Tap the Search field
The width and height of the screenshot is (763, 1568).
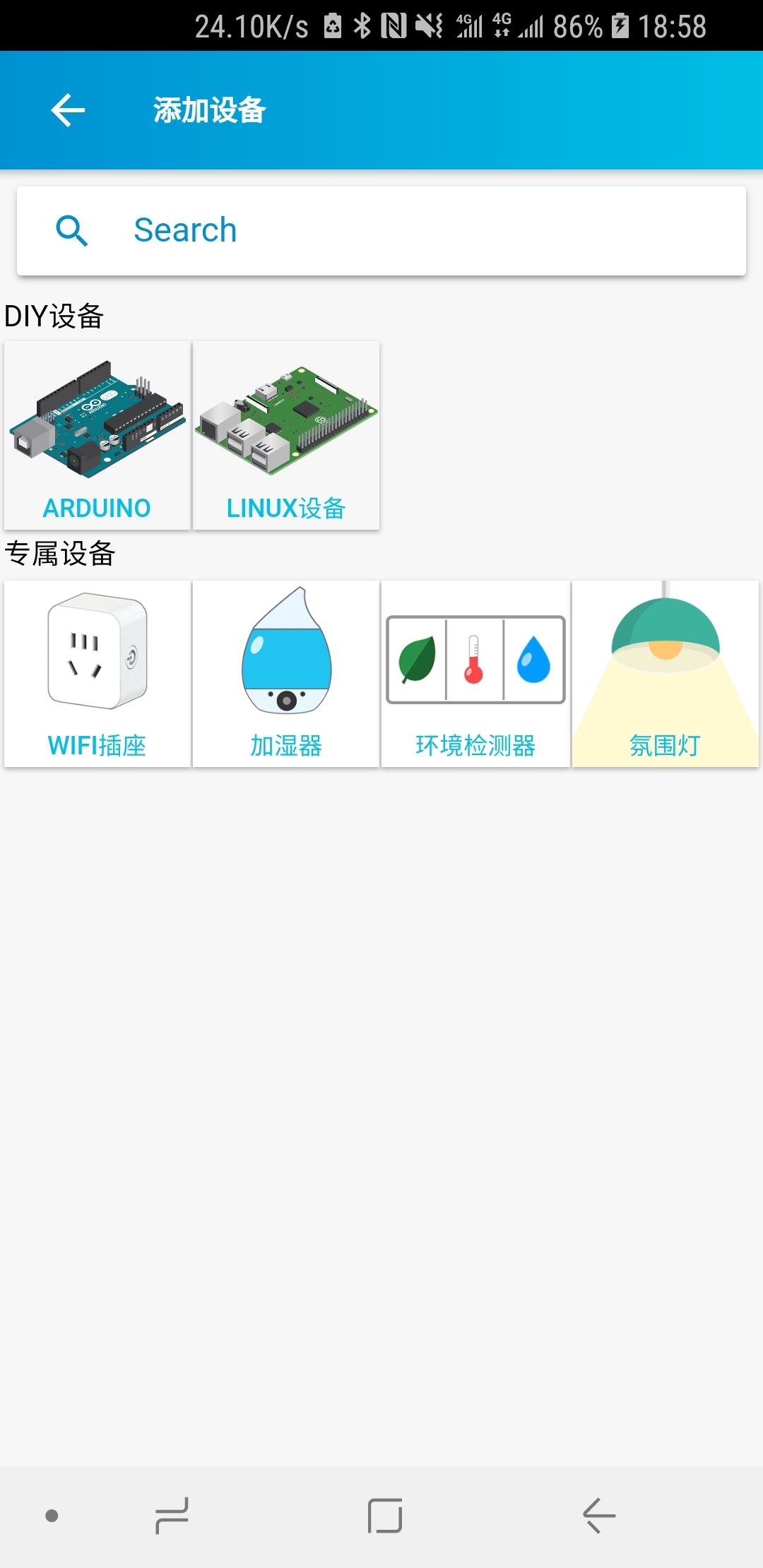[x=381, y=230]
